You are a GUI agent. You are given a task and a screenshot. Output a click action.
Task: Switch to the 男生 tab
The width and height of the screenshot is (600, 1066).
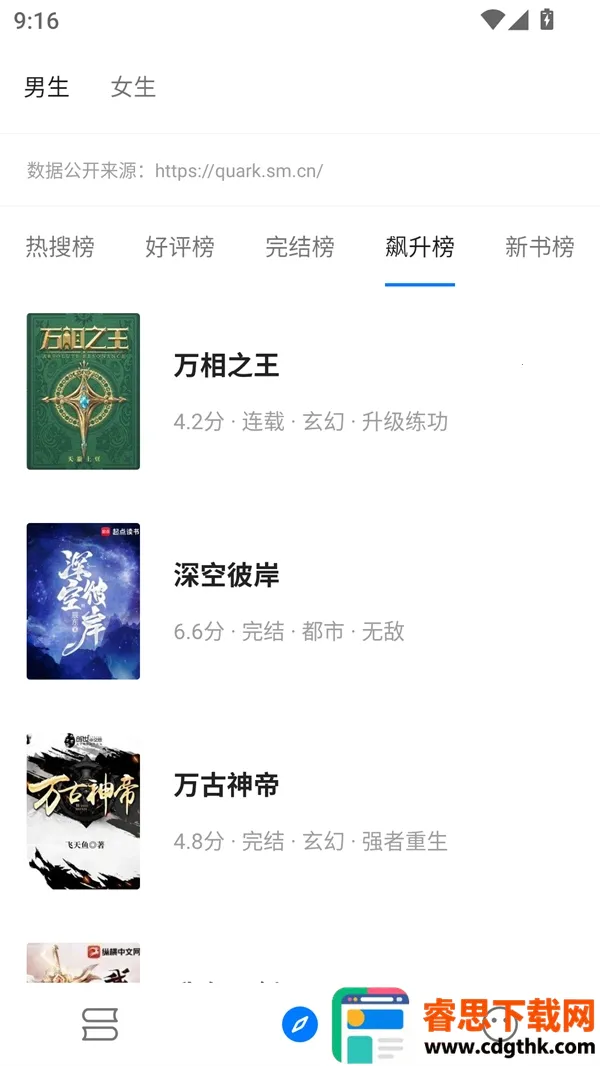(47, 87)
